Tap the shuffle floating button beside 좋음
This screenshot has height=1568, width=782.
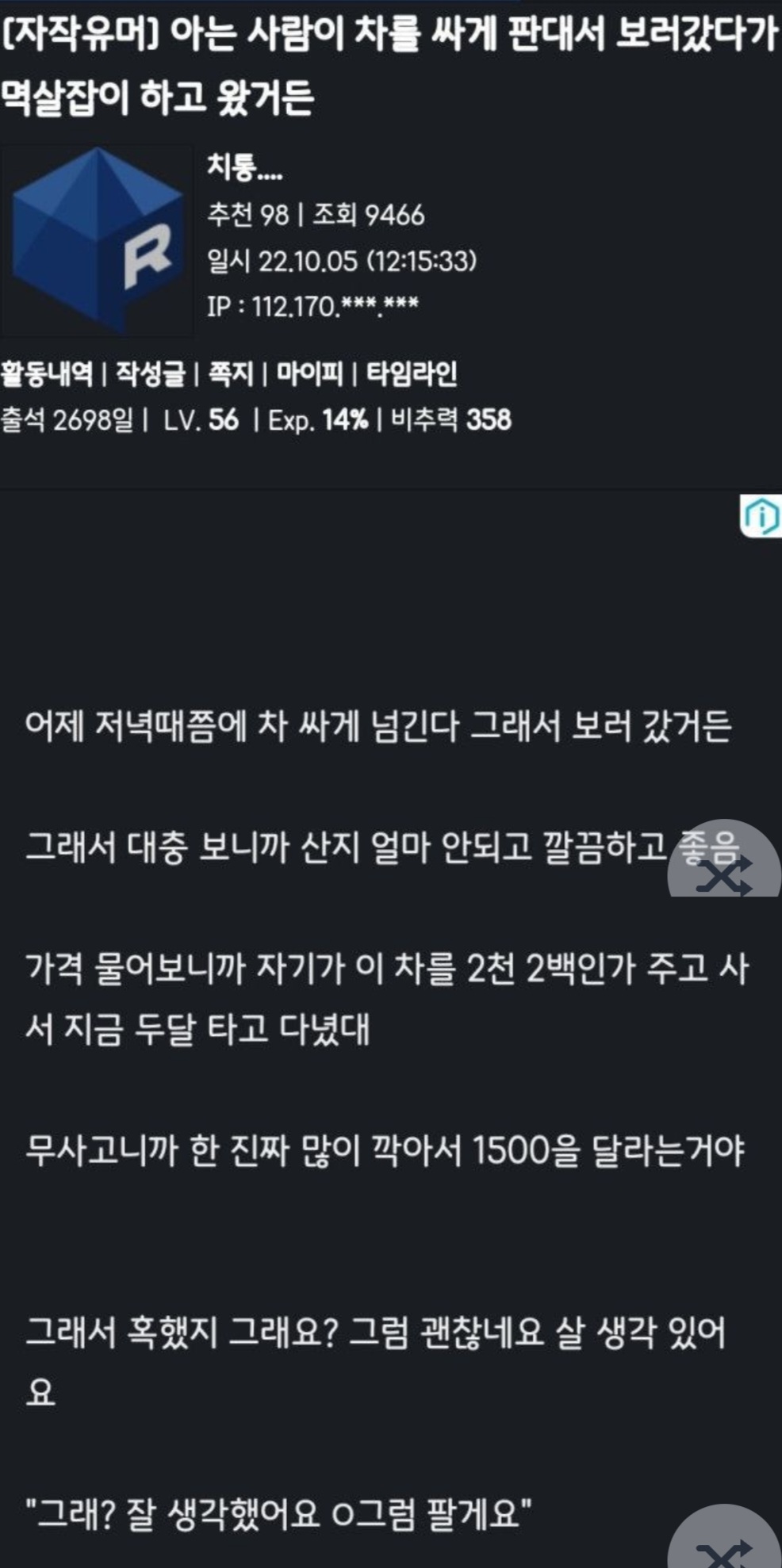725,872
